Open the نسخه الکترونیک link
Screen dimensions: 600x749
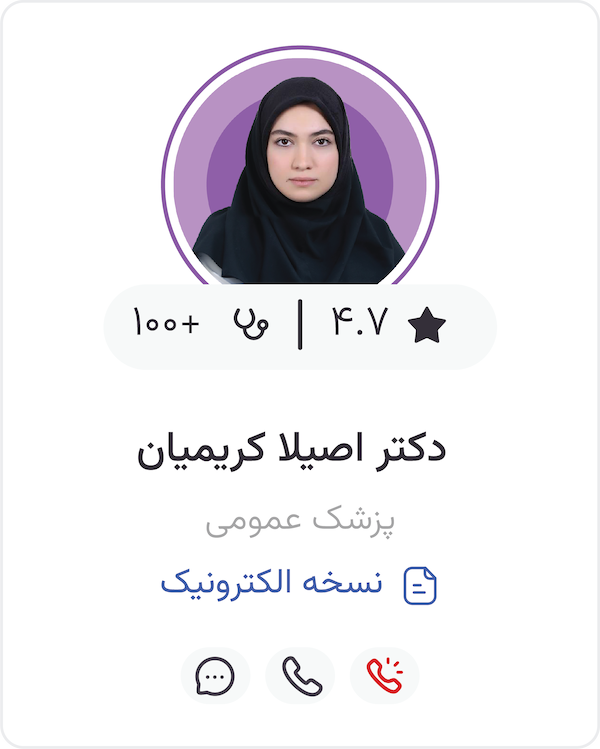coord(272,584)
